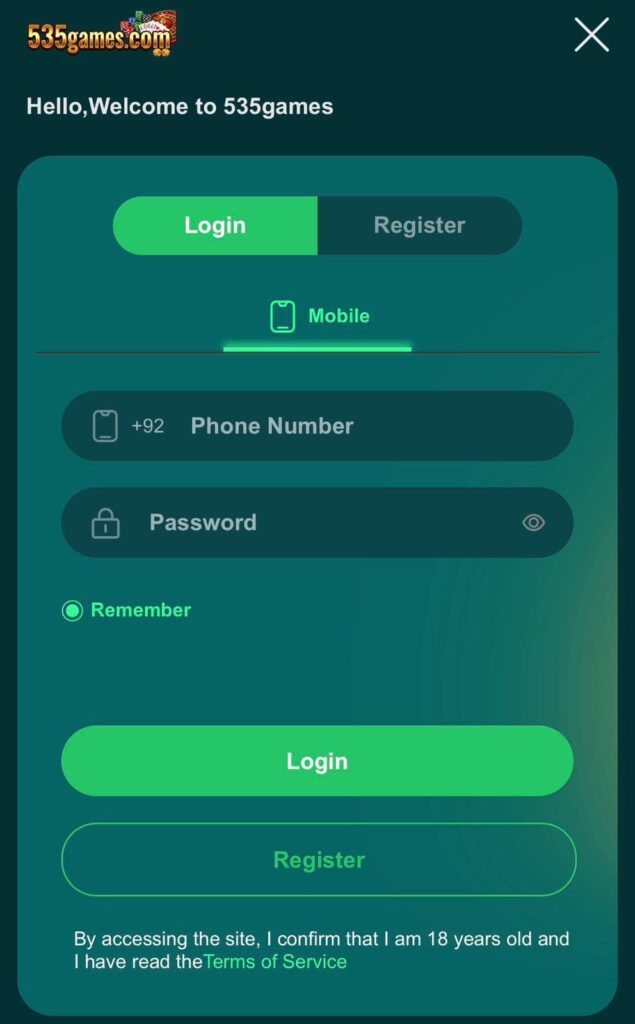635x1024 pixels.
Task: Select the Mobile login tab
Action: click(x=319, y=316)
